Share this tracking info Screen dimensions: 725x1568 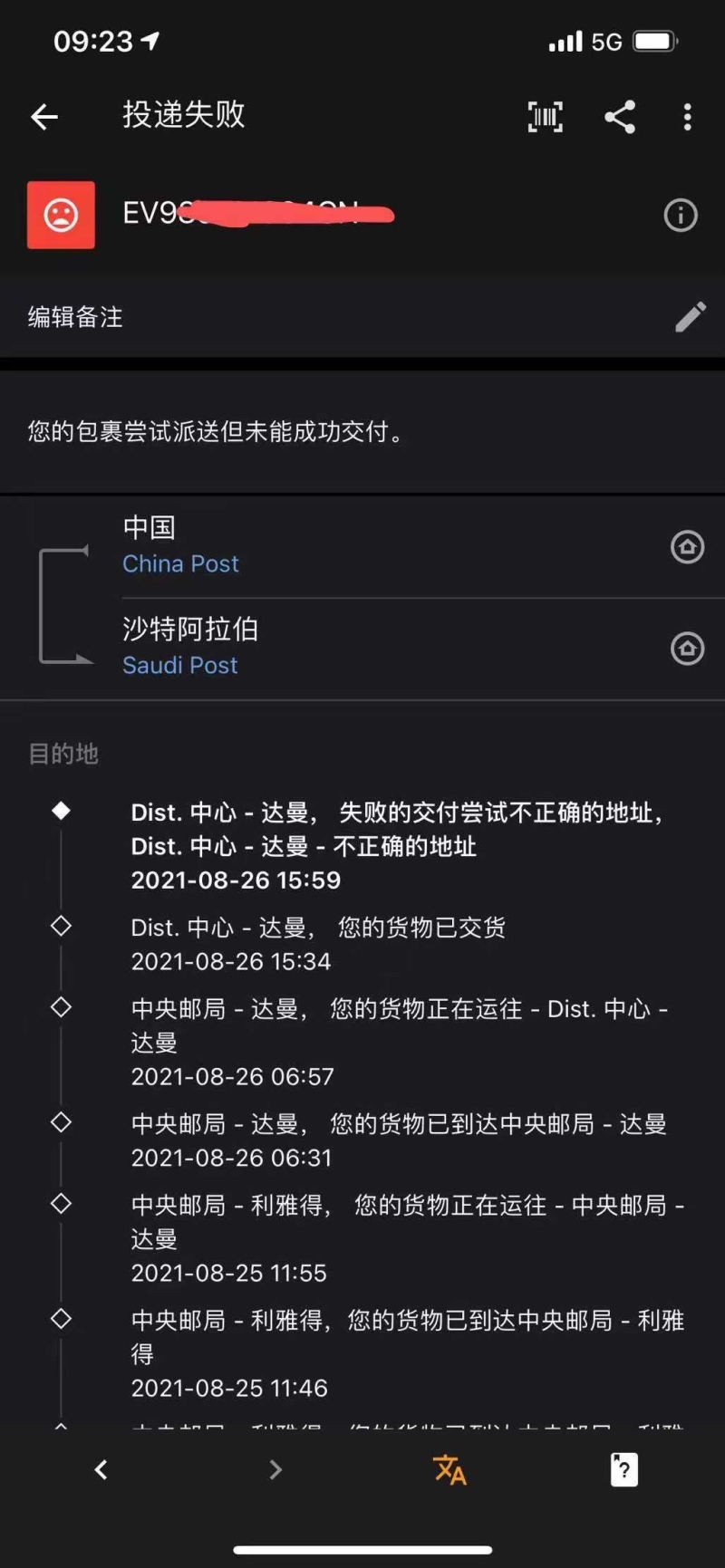pos(620,117)
